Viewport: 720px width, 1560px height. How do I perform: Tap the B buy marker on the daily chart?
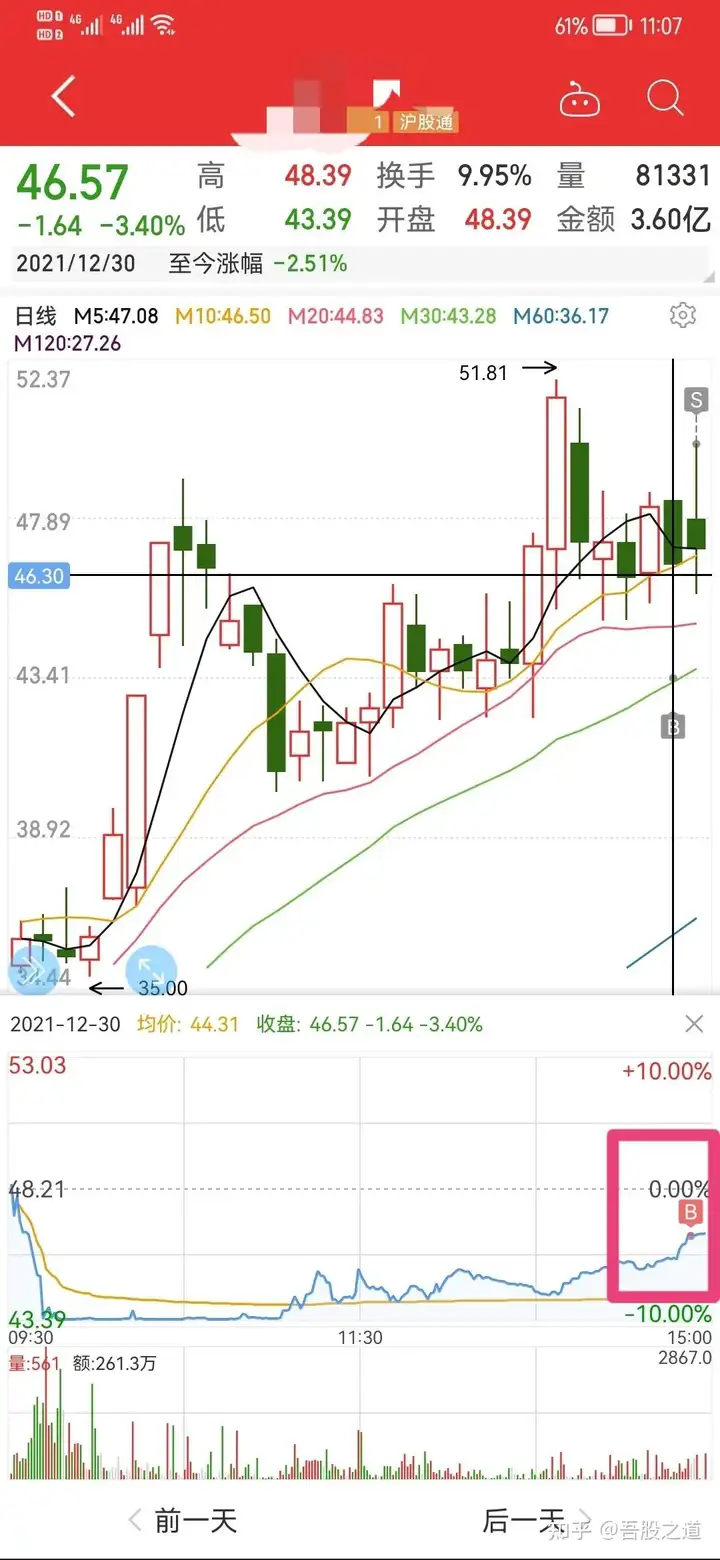coord(673,727)
